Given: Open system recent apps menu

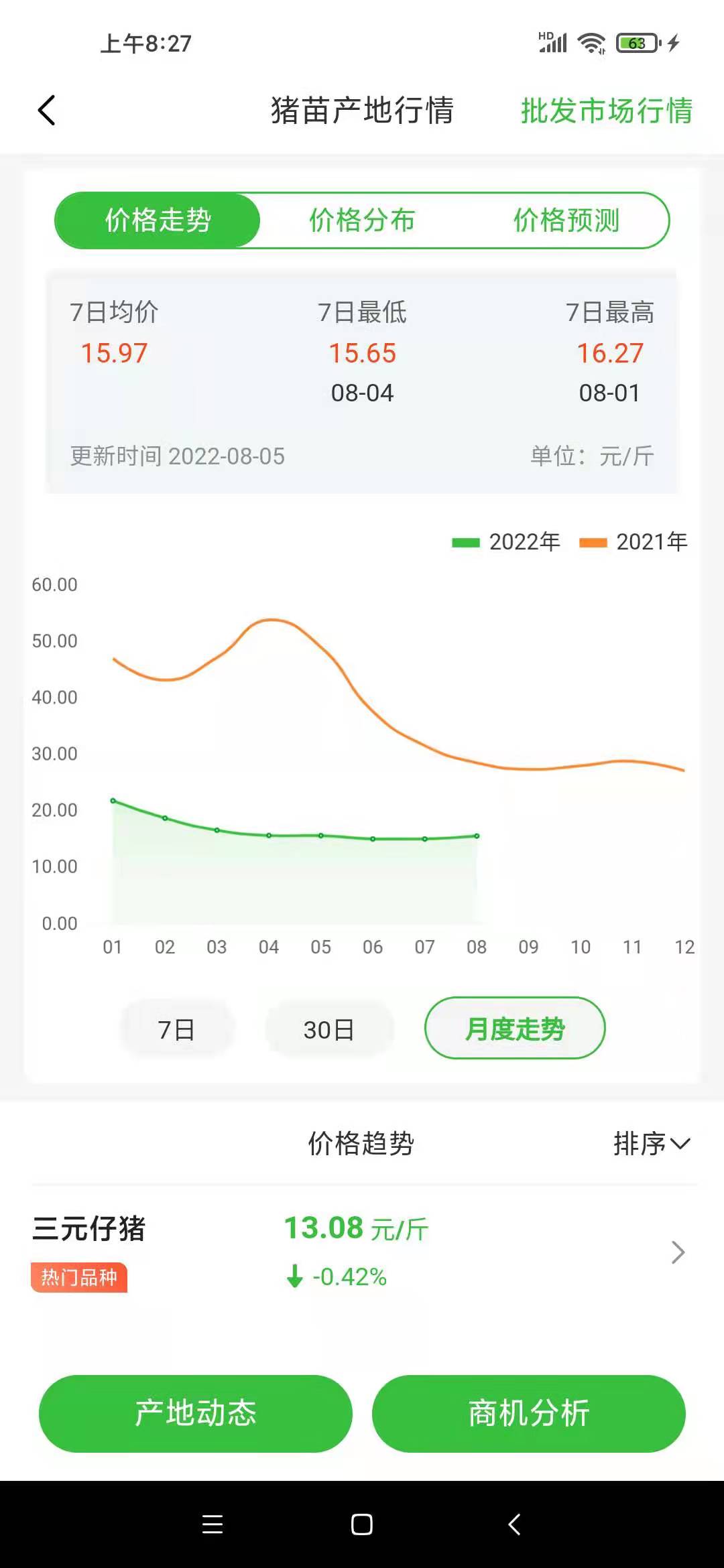Looking at the screenshot, I should [213, 1524].
